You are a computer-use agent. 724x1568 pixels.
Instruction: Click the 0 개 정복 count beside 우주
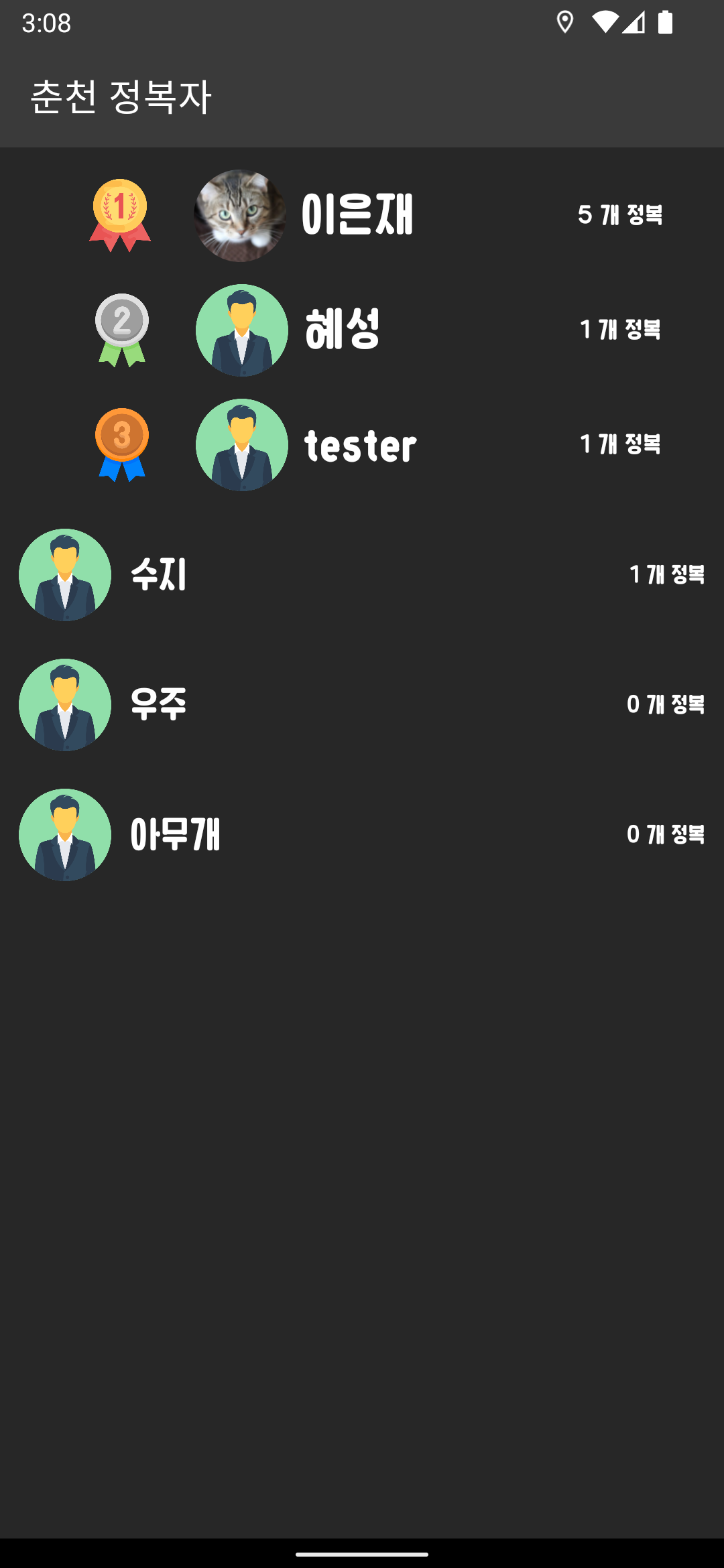point(665,704)
